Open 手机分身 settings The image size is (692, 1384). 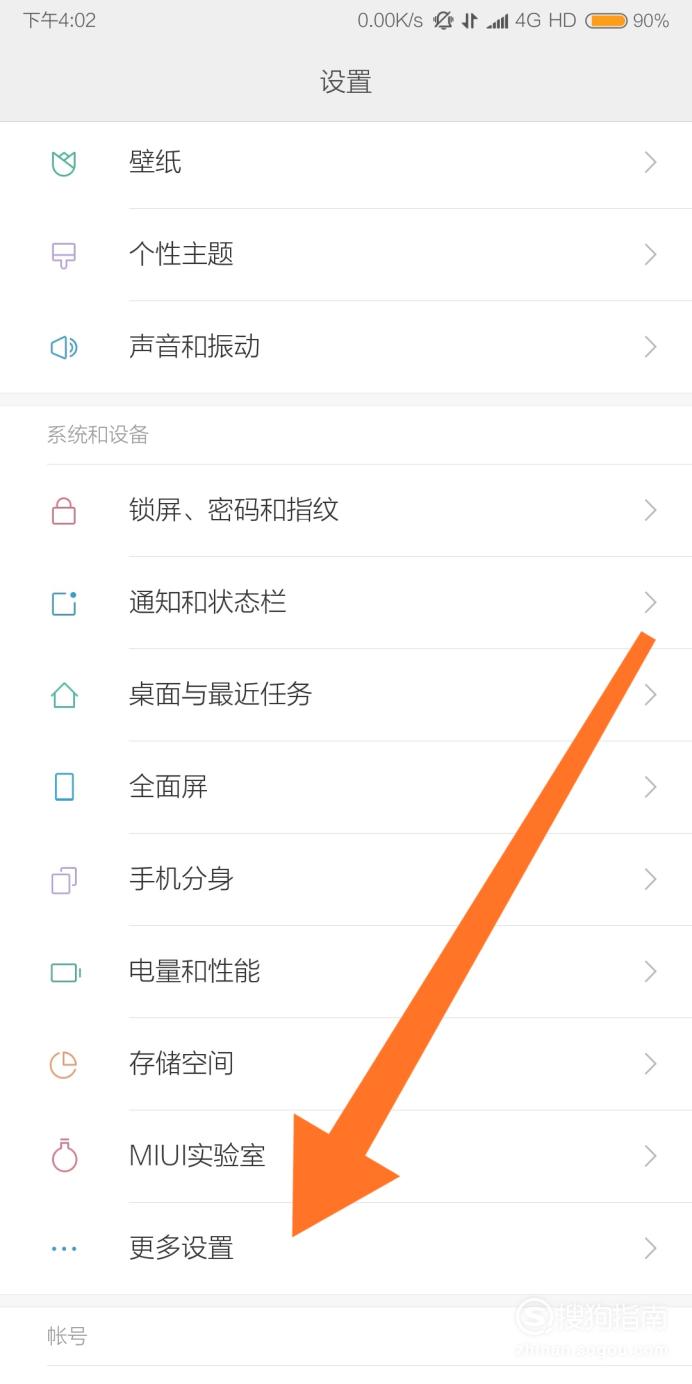tap(346, 879)
